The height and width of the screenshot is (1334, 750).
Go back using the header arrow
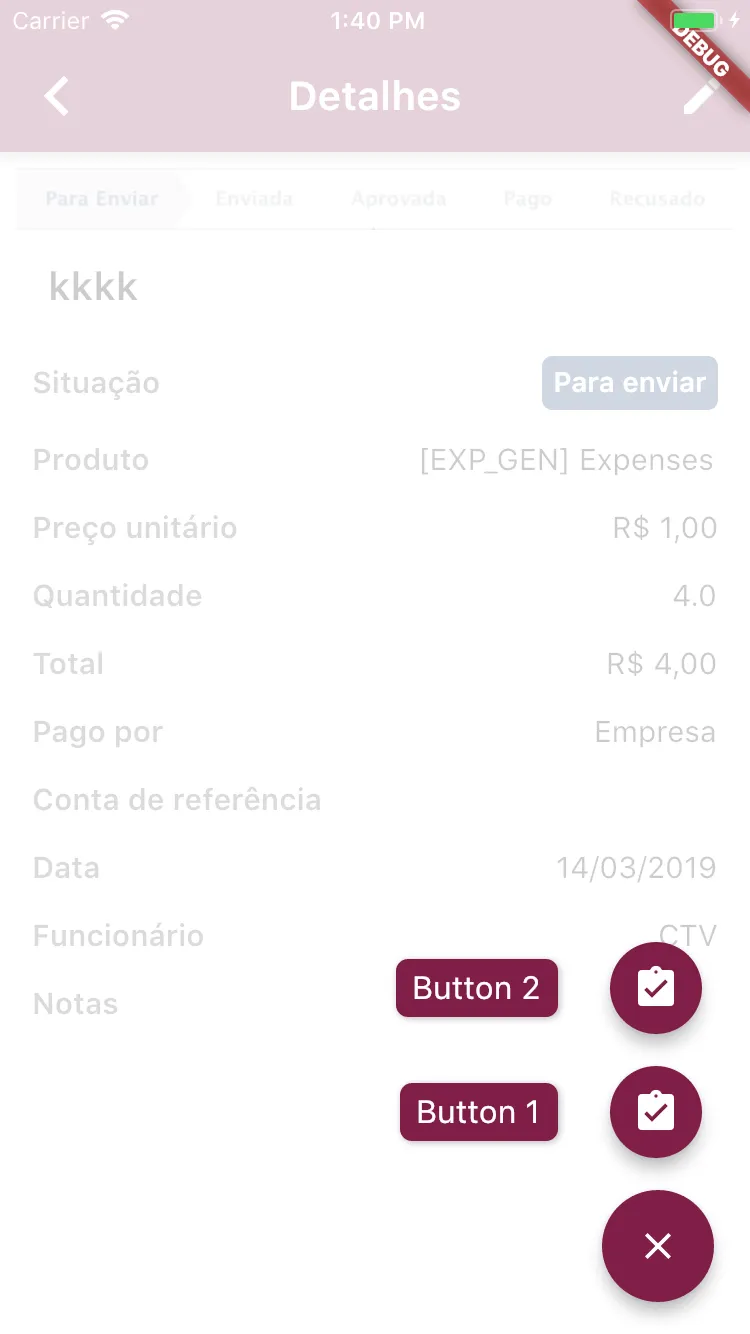click(x=57, y=97)
